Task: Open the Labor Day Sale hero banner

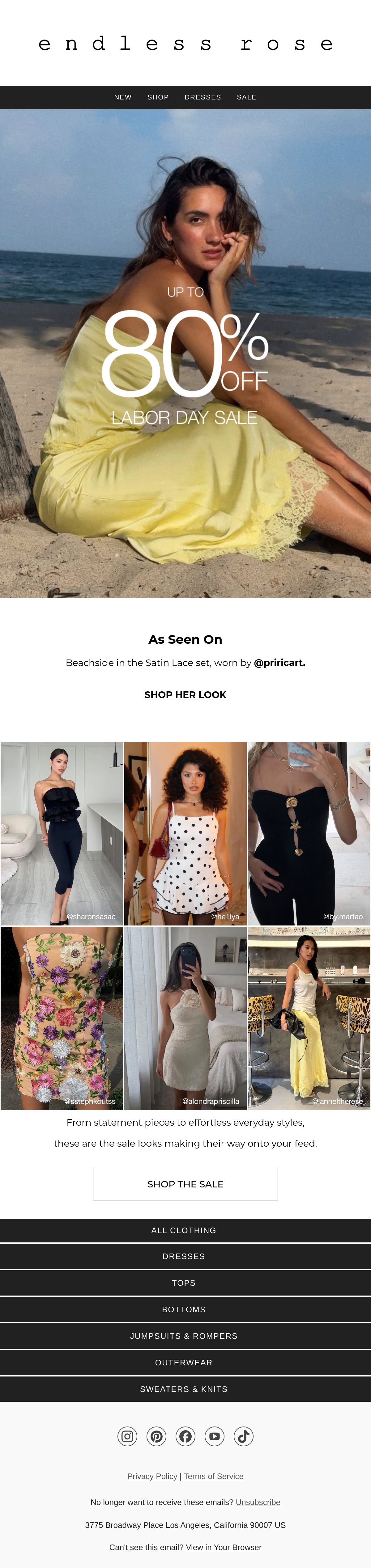Action: 185,354
